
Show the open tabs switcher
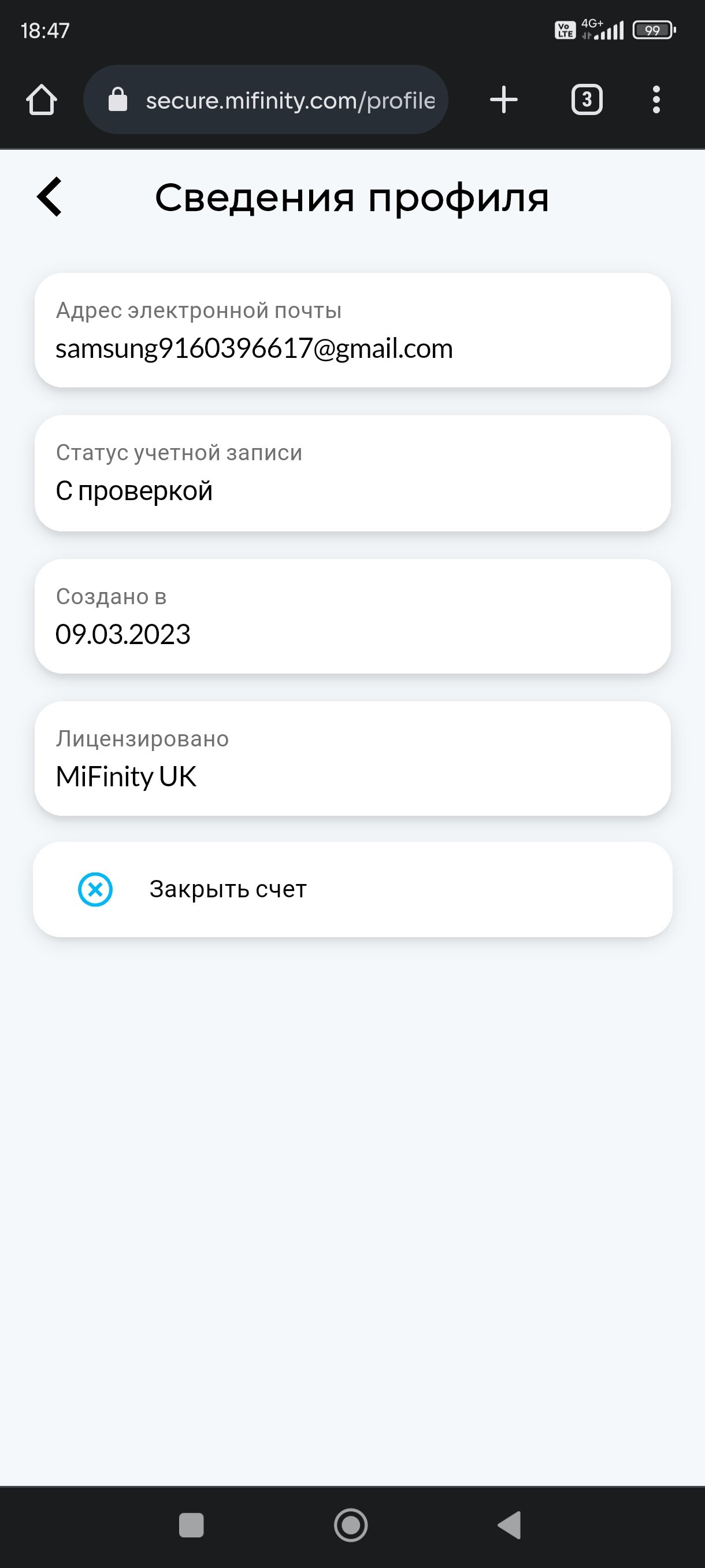pos(587,100)
